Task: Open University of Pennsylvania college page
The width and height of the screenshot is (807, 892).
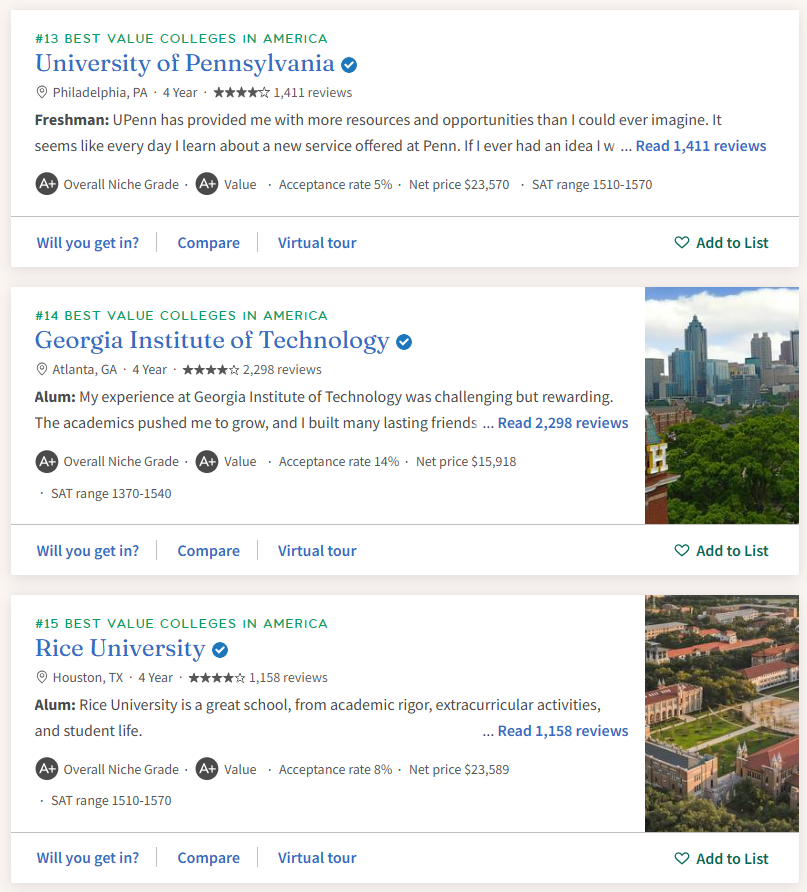Action: [184, 64]
